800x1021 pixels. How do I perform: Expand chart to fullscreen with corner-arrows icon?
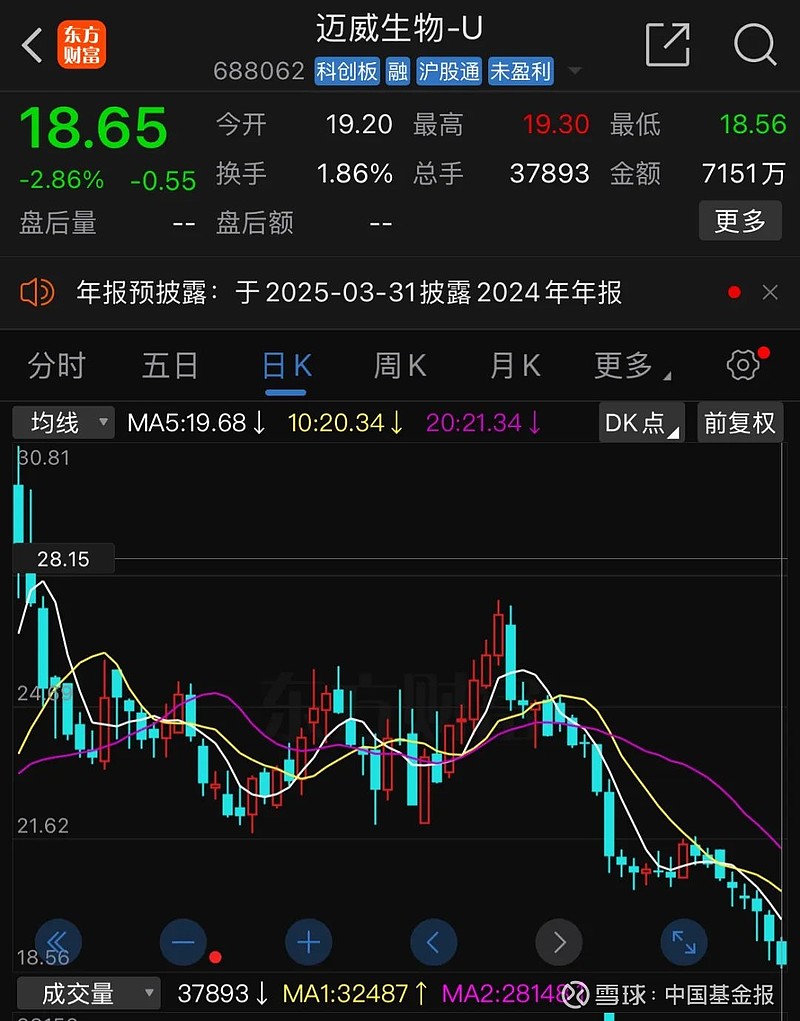click(684, 942)
